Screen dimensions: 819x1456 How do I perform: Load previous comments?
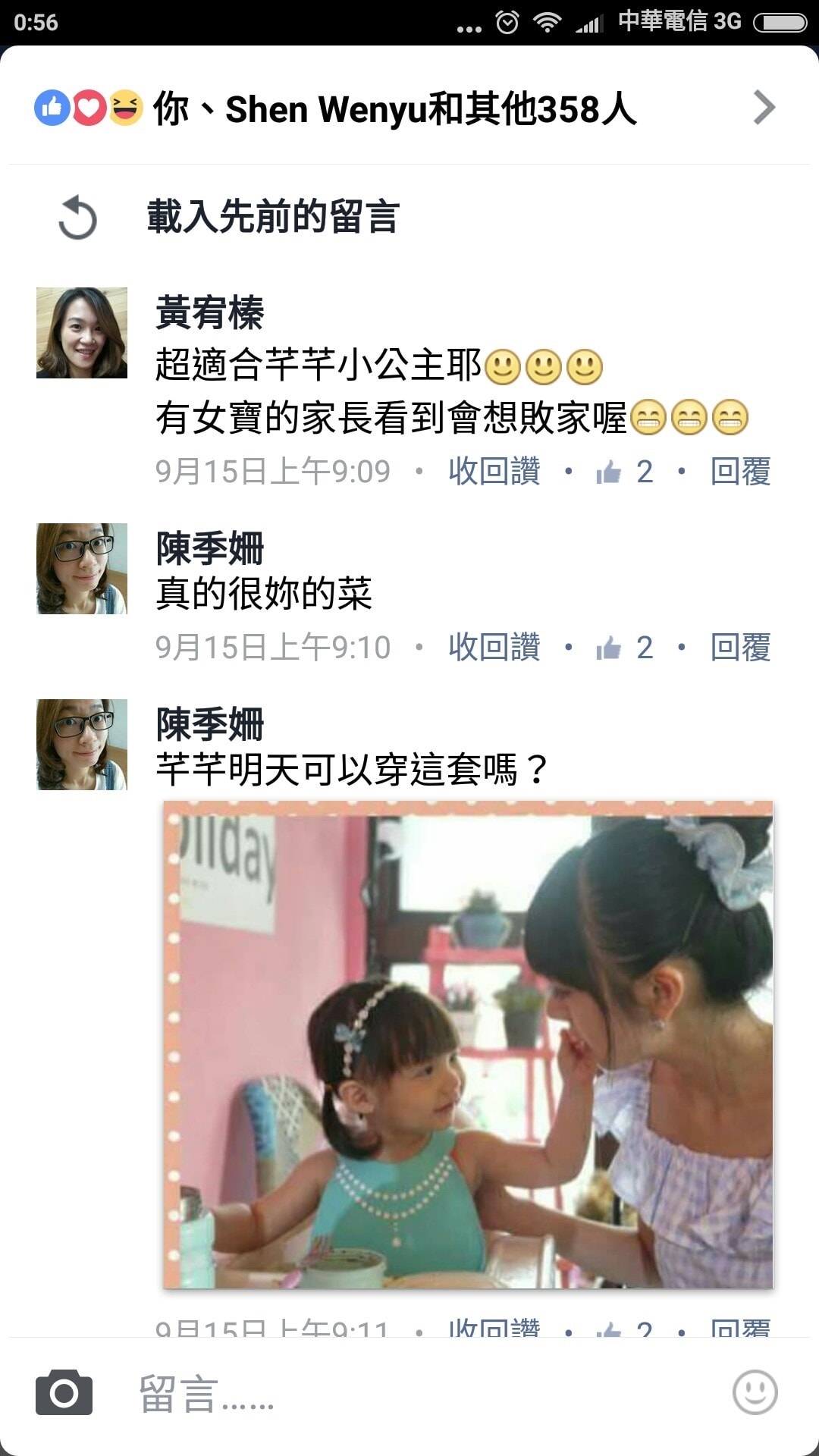pyautogui.click(x=272, y=217)
